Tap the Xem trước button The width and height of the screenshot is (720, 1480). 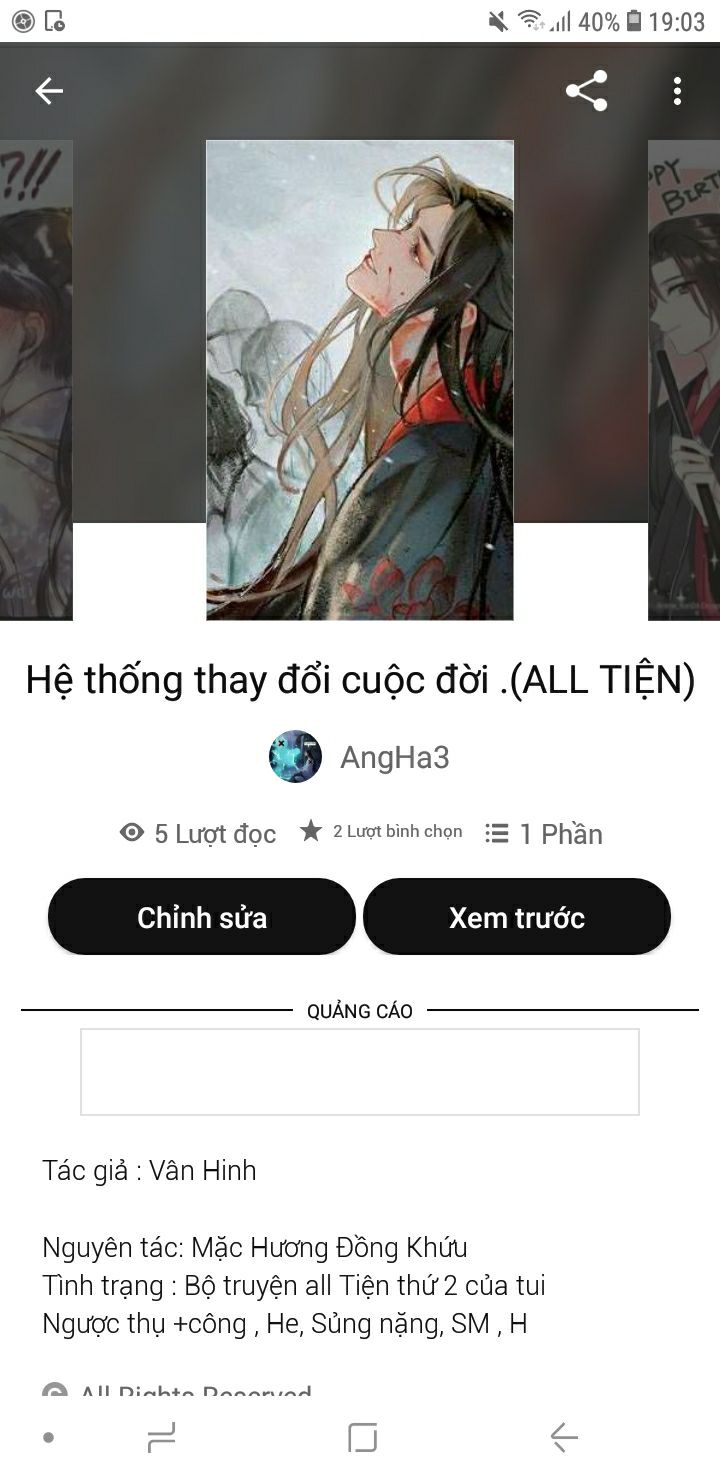click(x=517, y=917)
